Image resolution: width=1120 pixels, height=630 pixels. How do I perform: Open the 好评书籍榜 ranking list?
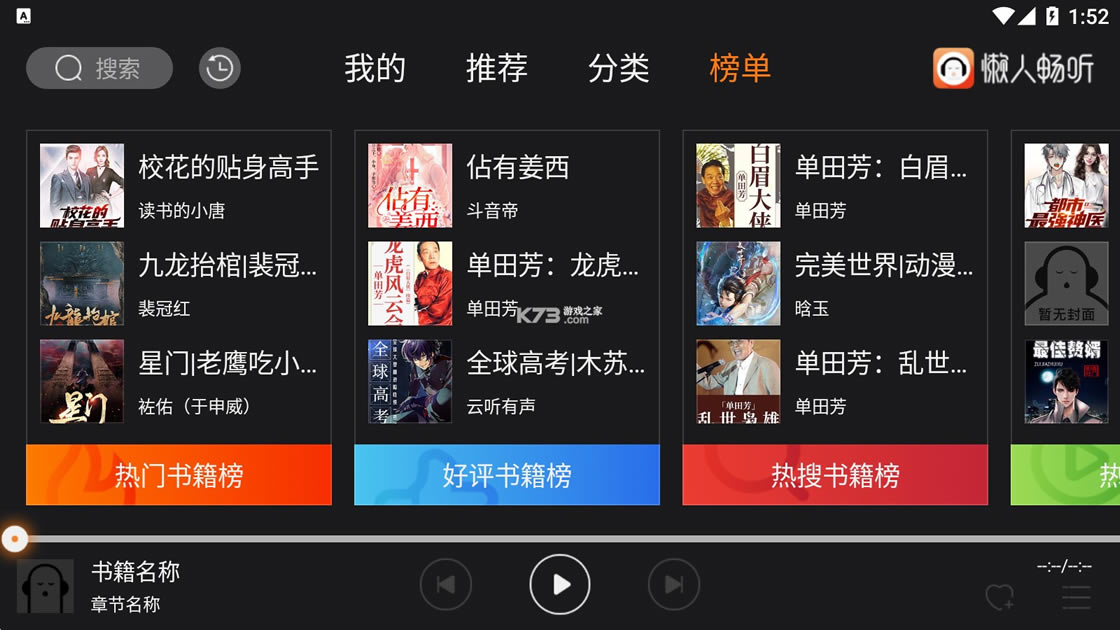[507, 475]
